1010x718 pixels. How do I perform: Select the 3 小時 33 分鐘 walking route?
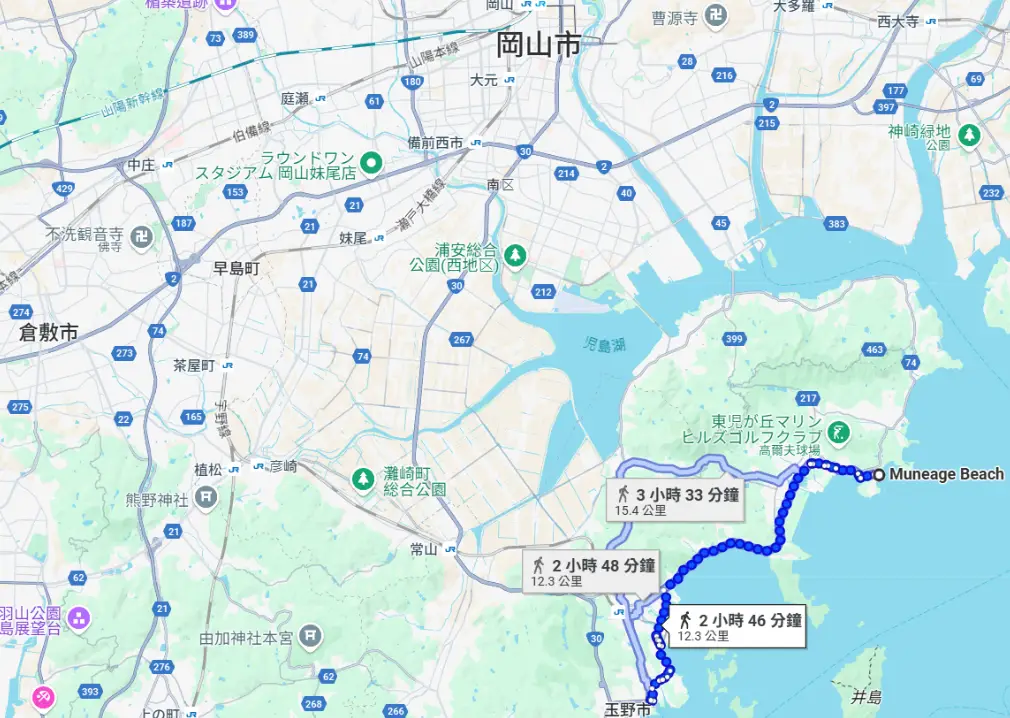(676, 501)
